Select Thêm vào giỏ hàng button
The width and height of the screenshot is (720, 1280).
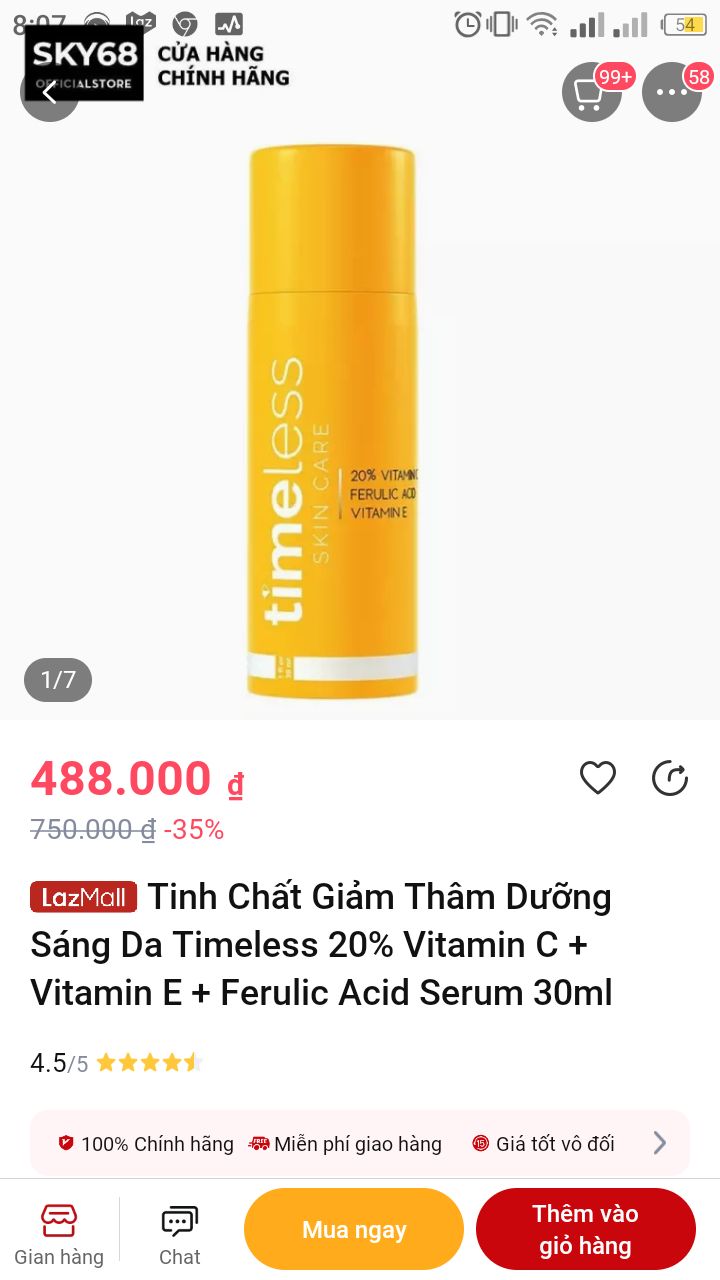click(585, 1229)
